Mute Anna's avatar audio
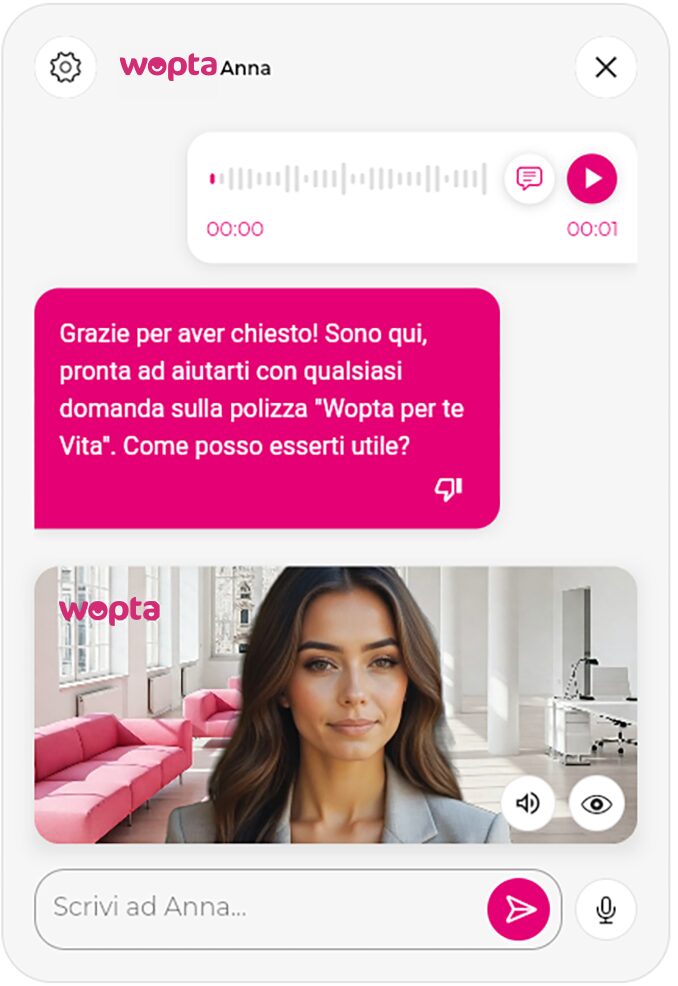Viewport: 678px width, 986px height. tap(528, 804)
